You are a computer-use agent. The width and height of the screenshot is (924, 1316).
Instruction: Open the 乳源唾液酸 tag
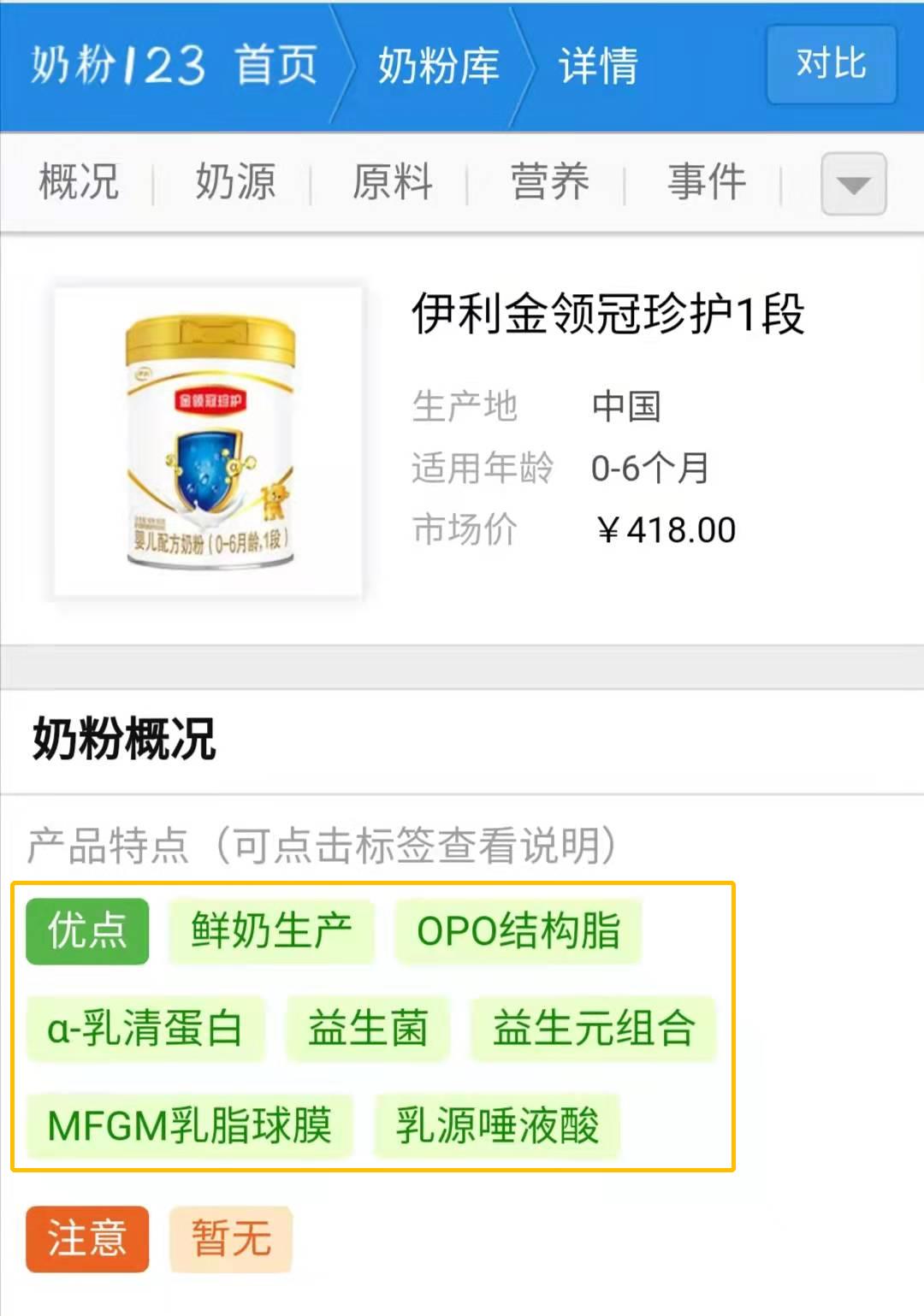(496, 1125)
